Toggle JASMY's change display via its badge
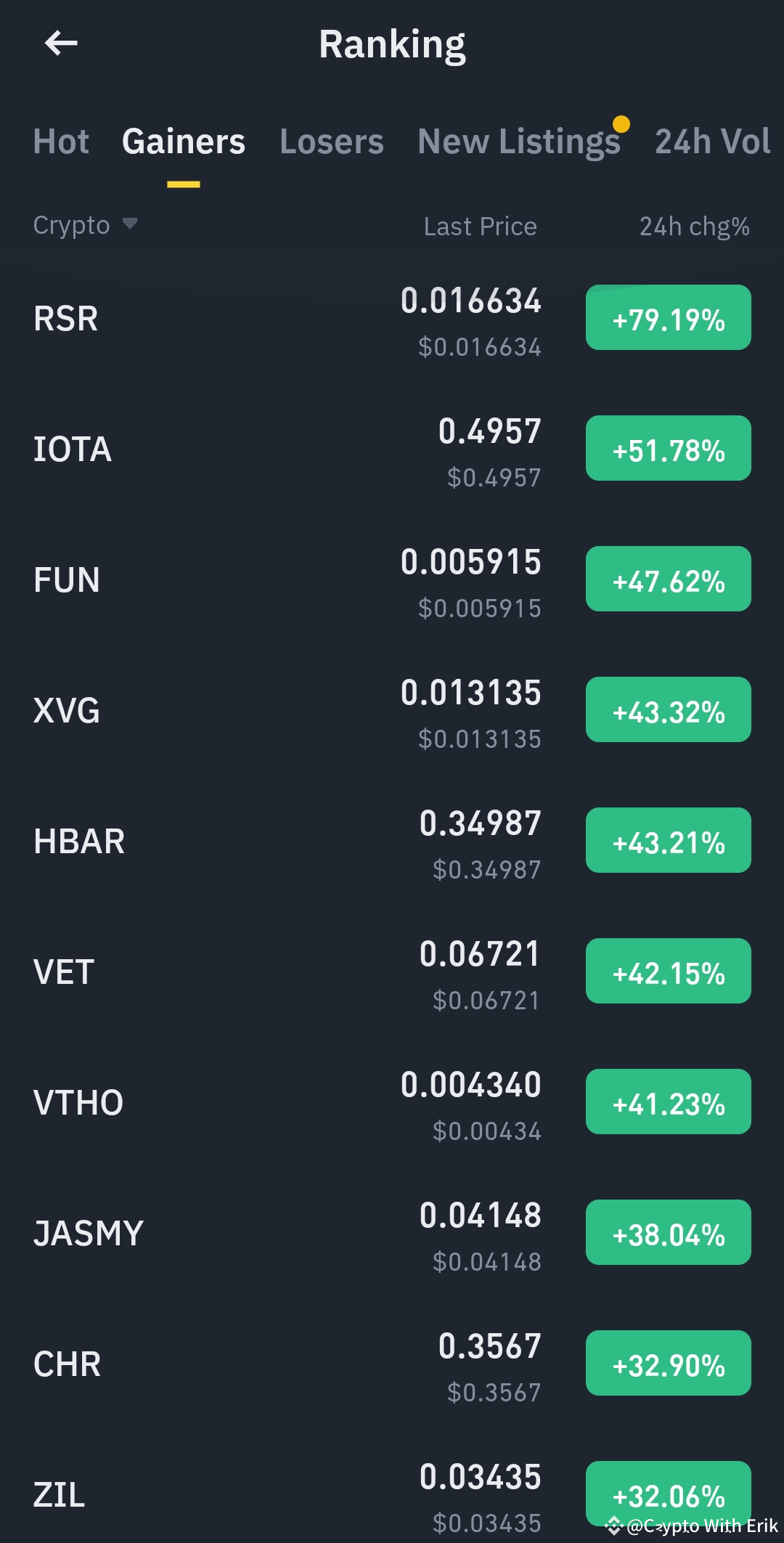The height and width of the screenshot is (1543, 784). pyautogui.click(x=667, y=1232)
